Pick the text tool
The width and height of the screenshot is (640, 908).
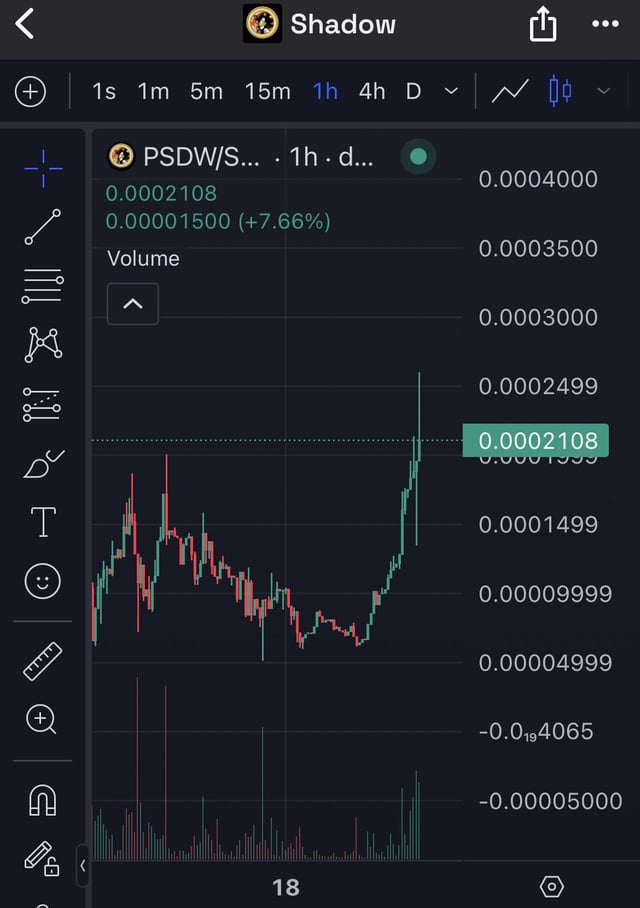[x=43, y=521]
